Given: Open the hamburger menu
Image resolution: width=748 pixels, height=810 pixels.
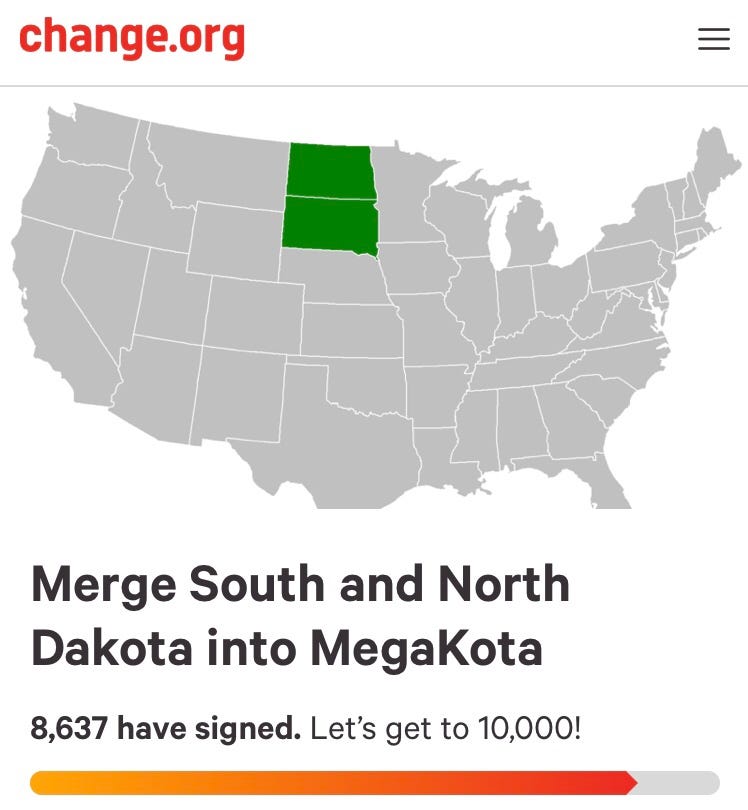Looking at the screenshot, I should 713,39.
